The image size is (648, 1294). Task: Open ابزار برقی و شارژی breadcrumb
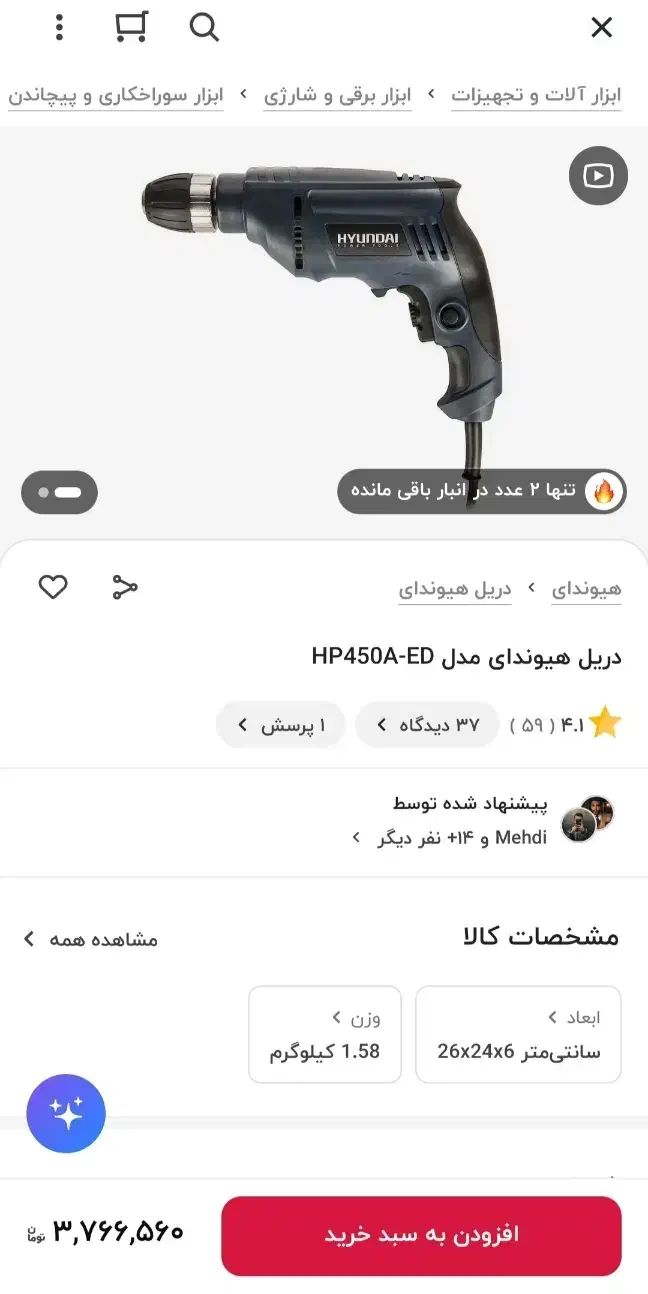click(337, 96)
